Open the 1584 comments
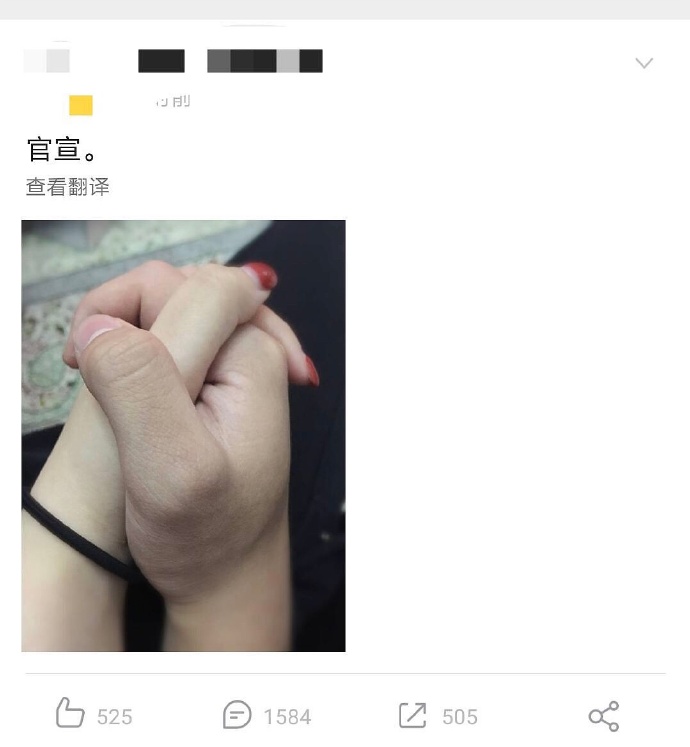The height and width of the screenshot is (747, 690). [x=237, y=715]
